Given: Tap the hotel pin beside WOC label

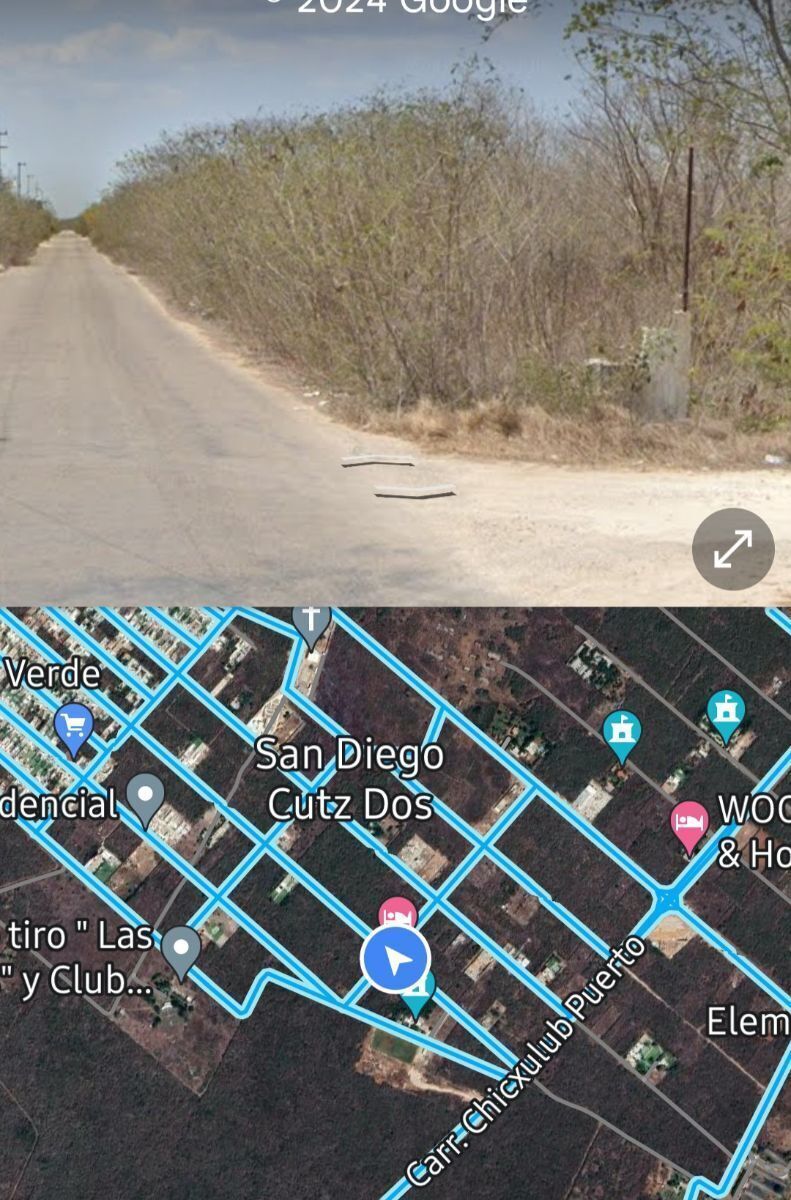Looking at the screenshot, I should coord(689,824).
